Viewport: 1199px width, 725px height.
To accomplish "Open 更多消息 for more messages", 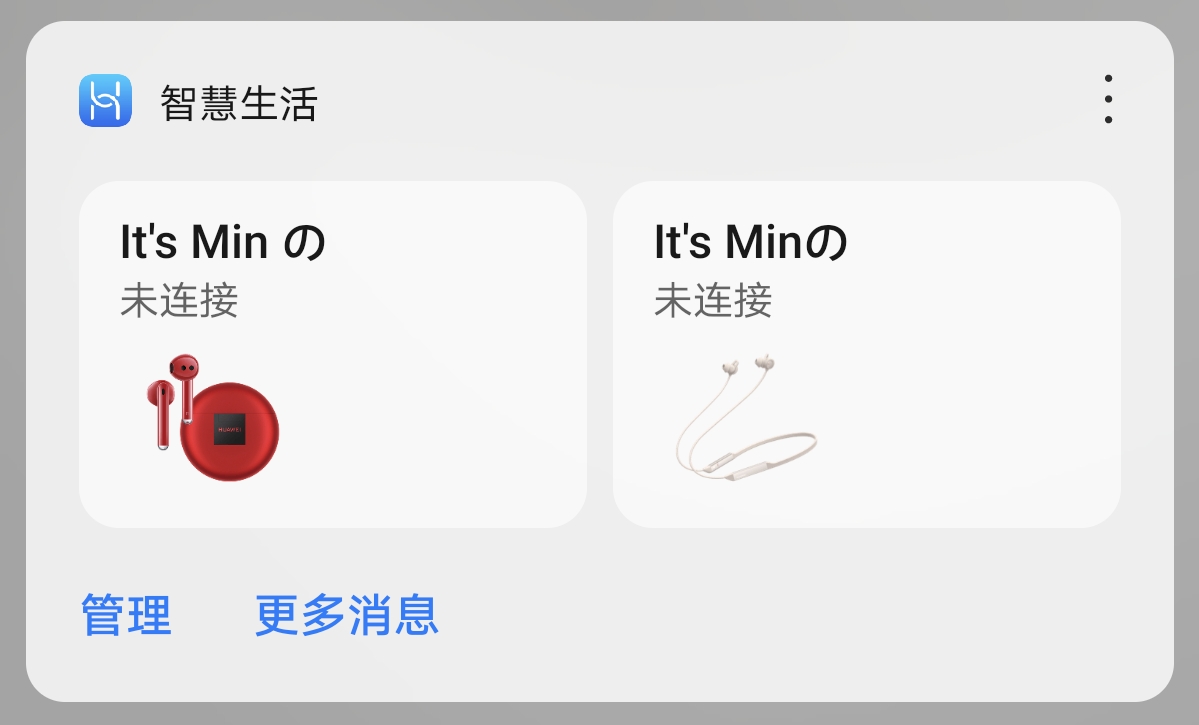I will click(346, 615).
